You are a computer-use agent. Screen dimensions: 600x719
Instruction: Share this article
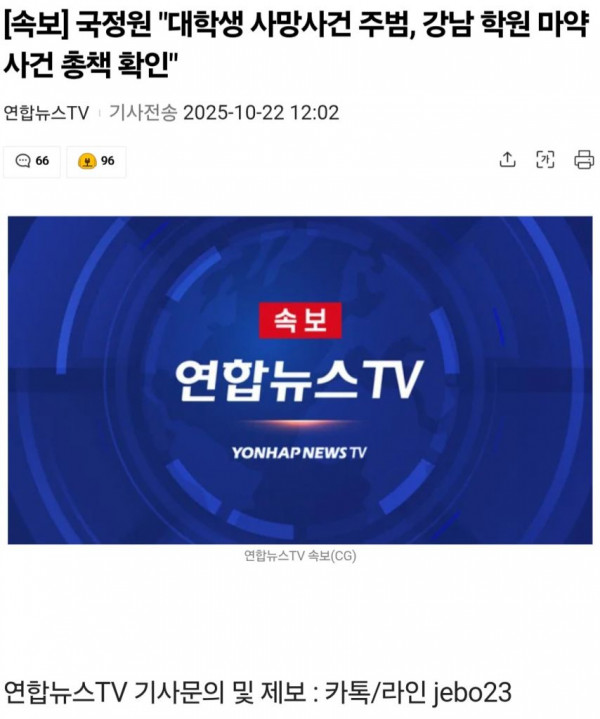point(507,160)
